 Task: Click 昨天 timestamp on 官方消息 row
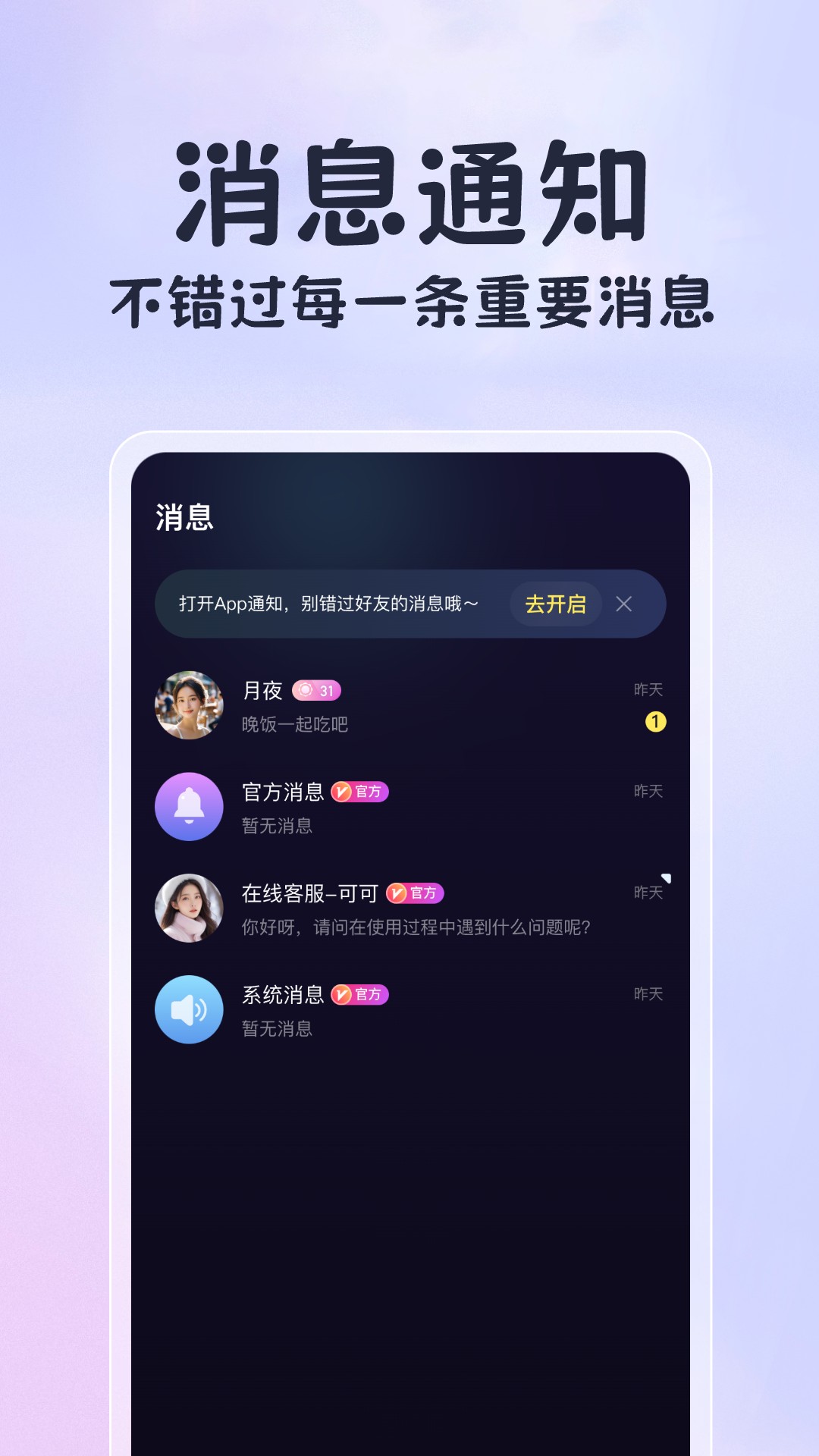[648, 791]
